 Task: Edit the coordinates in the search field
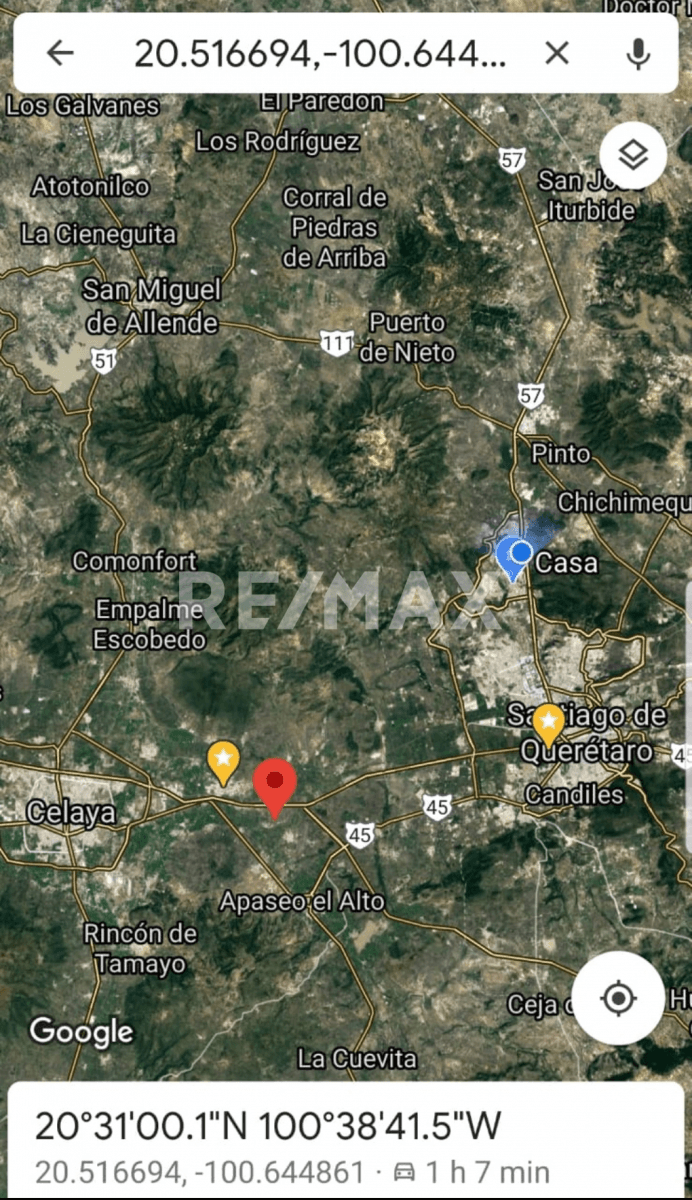(320, 54)
